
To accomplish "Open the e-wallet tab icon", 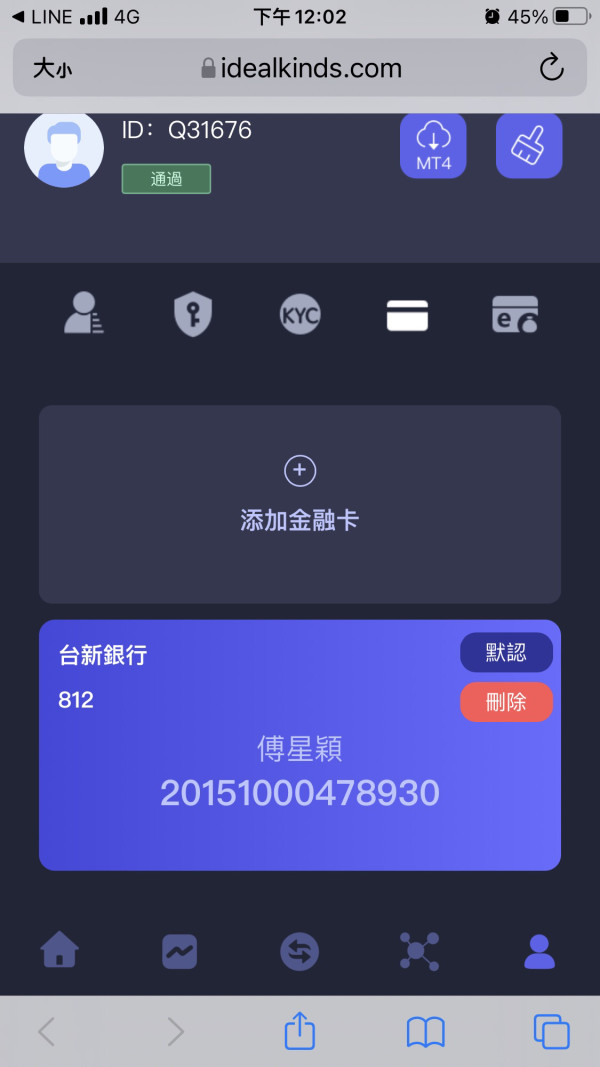I will point(515,314).
